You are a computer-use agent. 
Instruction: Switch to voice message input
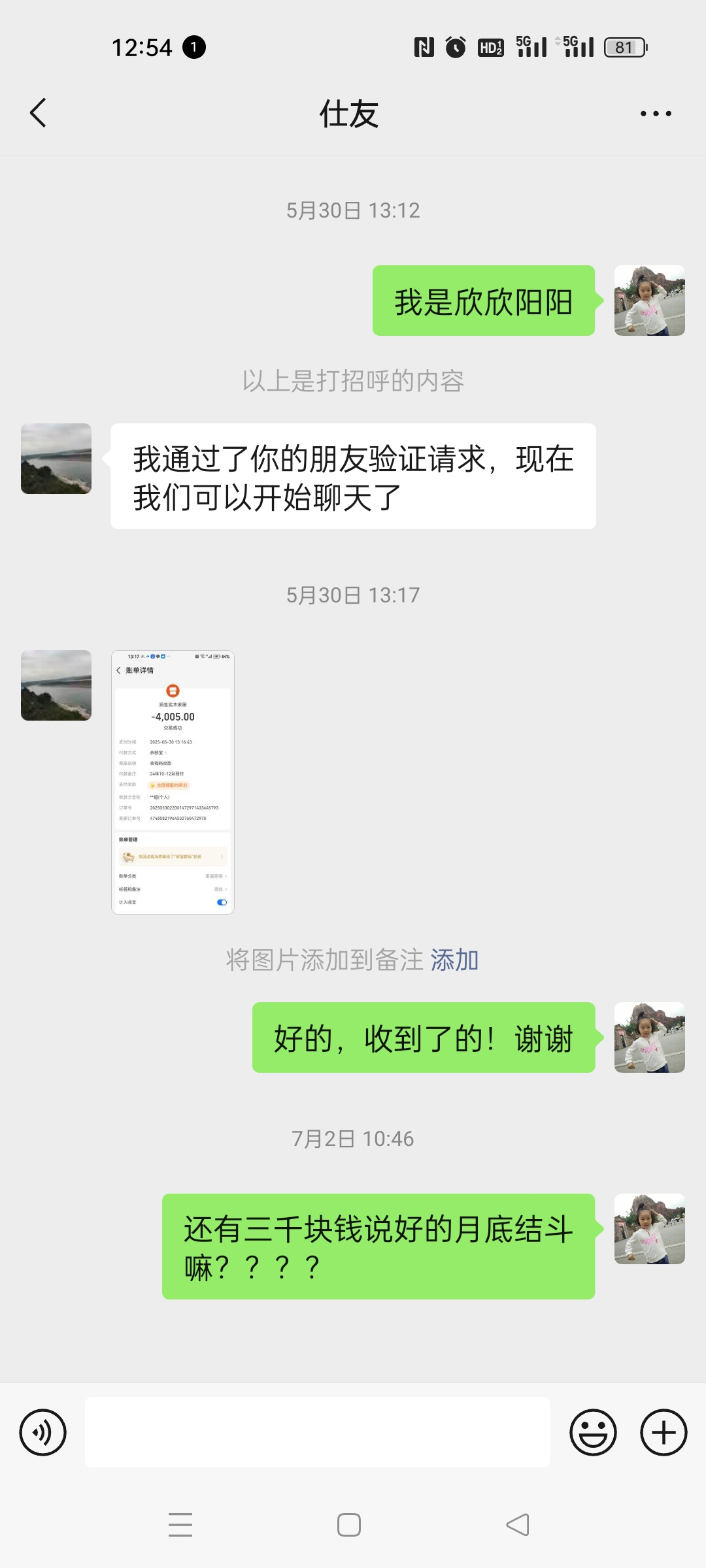(x=43, y=1433)
